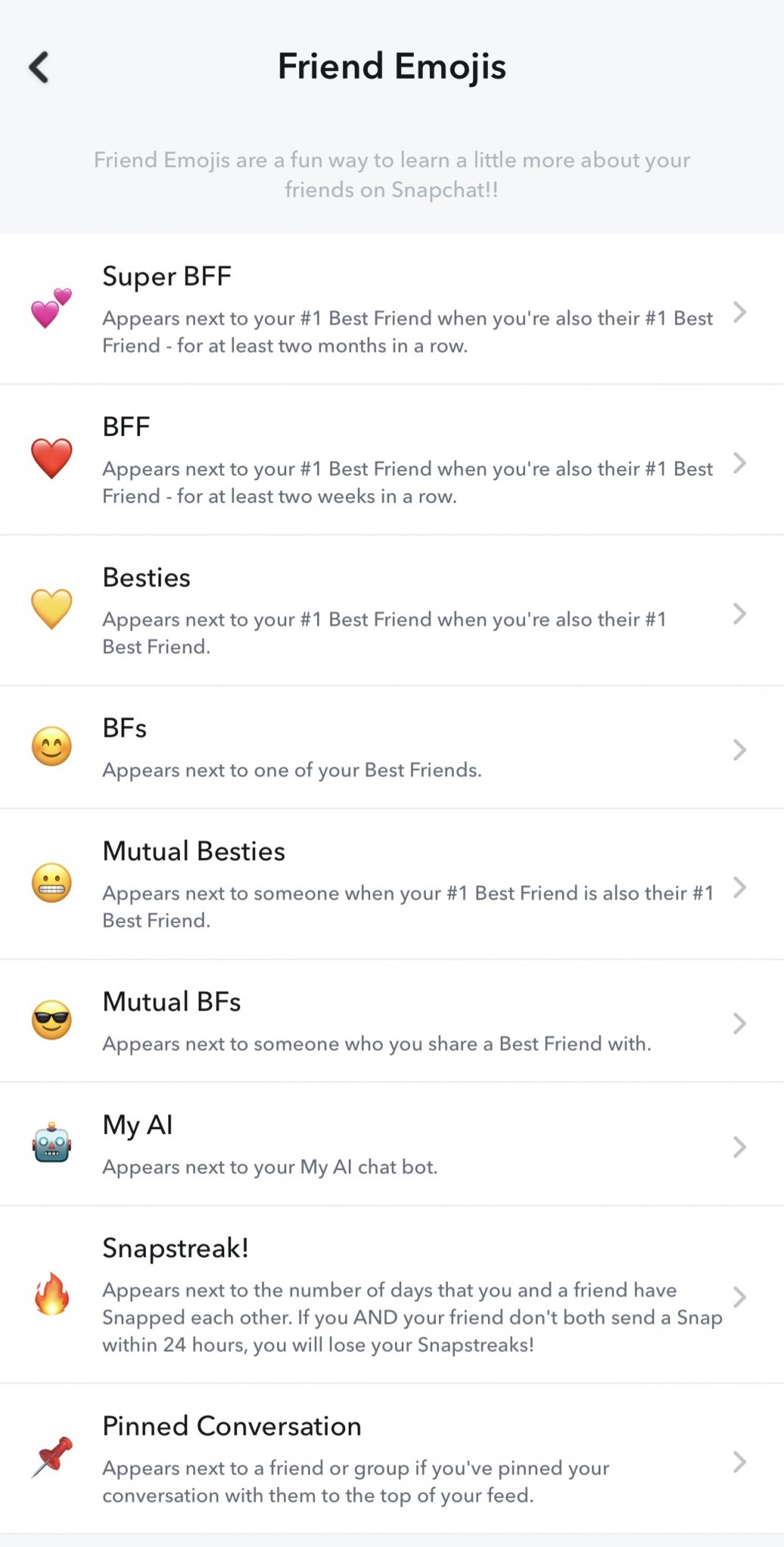The width and height of the screenshot is (784, 1547).
Task: Select the sunglasses Mutual BFs emoji
Action: coord(51,1018)
